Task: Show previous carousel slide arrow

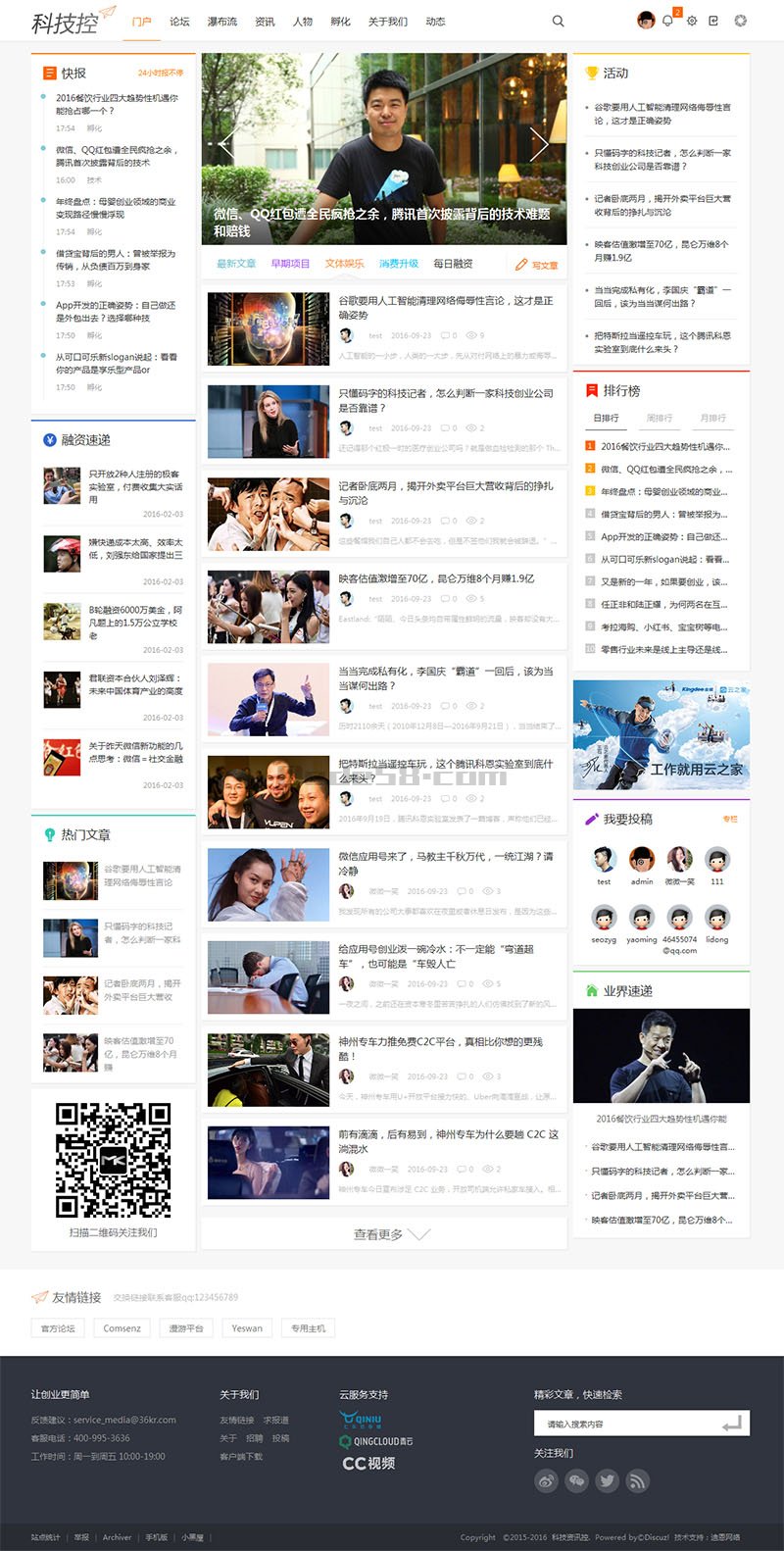Action: (227, 145)
